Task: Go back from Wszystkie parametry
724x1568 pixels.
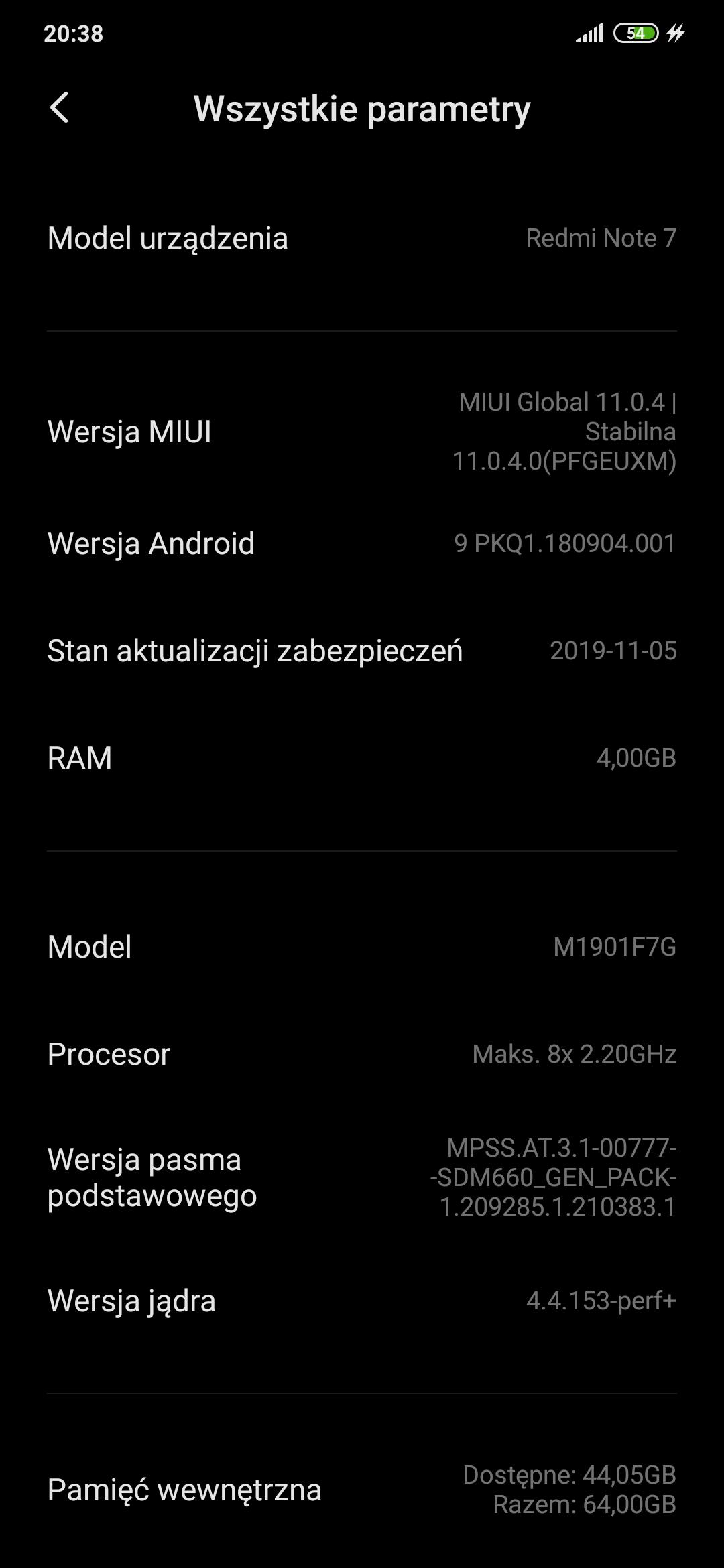Action: tap(60, 108)
